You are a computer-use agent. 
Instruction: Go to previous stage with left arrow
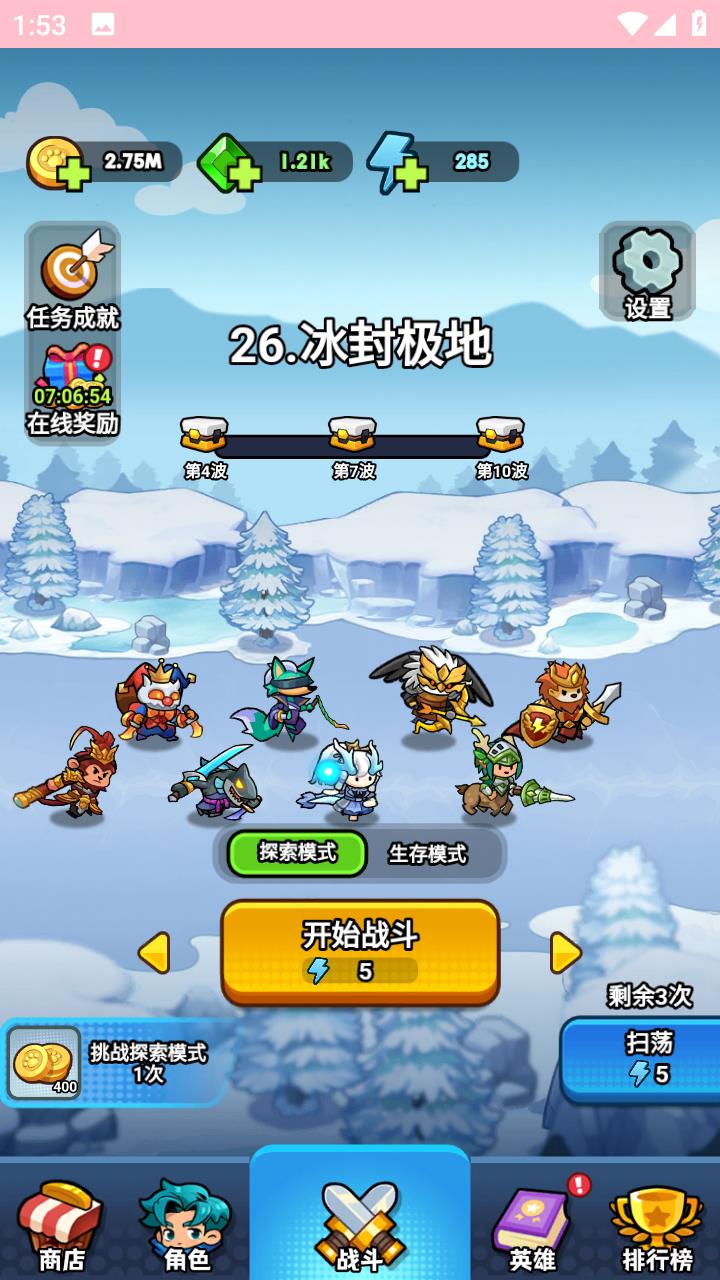pyautogui.click(x=154, y=953)
